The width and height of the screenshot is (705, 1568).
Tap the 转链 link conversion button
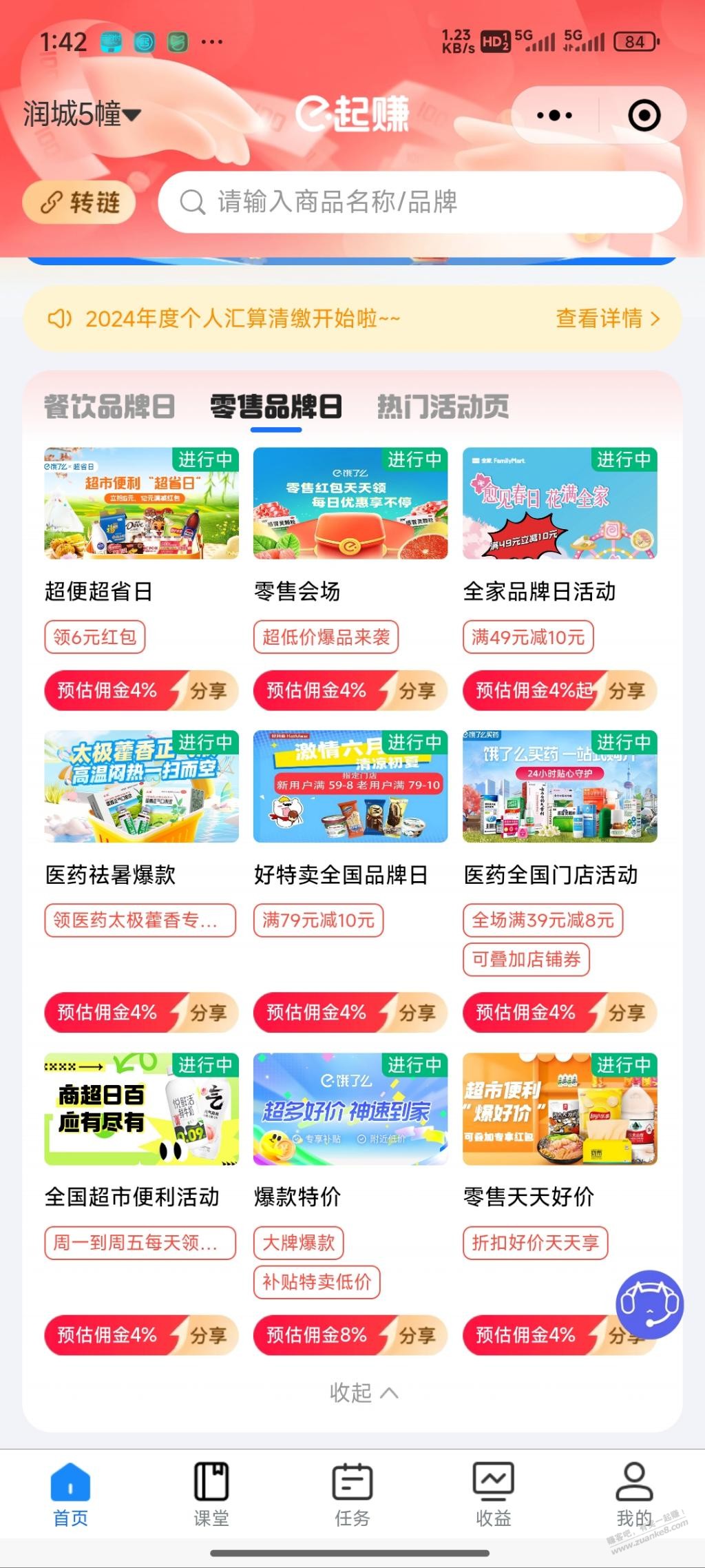point(79,203)
